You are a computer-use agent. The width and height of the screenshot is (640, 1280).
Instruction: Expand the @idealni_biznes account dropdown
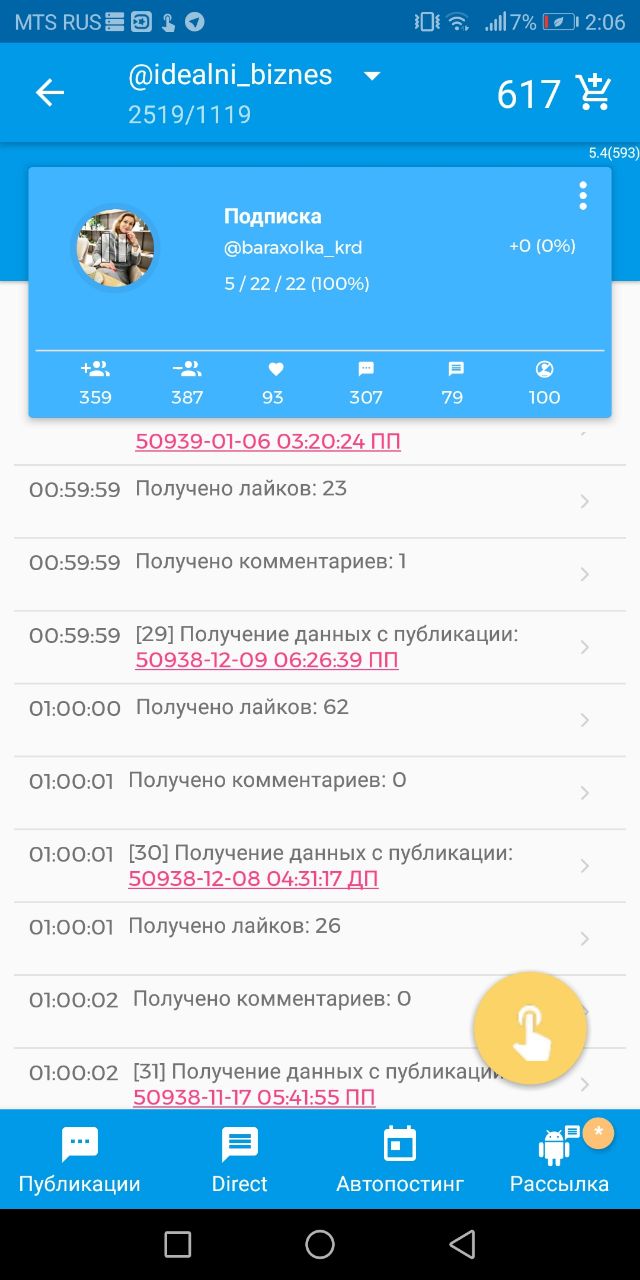pos(372,76)
